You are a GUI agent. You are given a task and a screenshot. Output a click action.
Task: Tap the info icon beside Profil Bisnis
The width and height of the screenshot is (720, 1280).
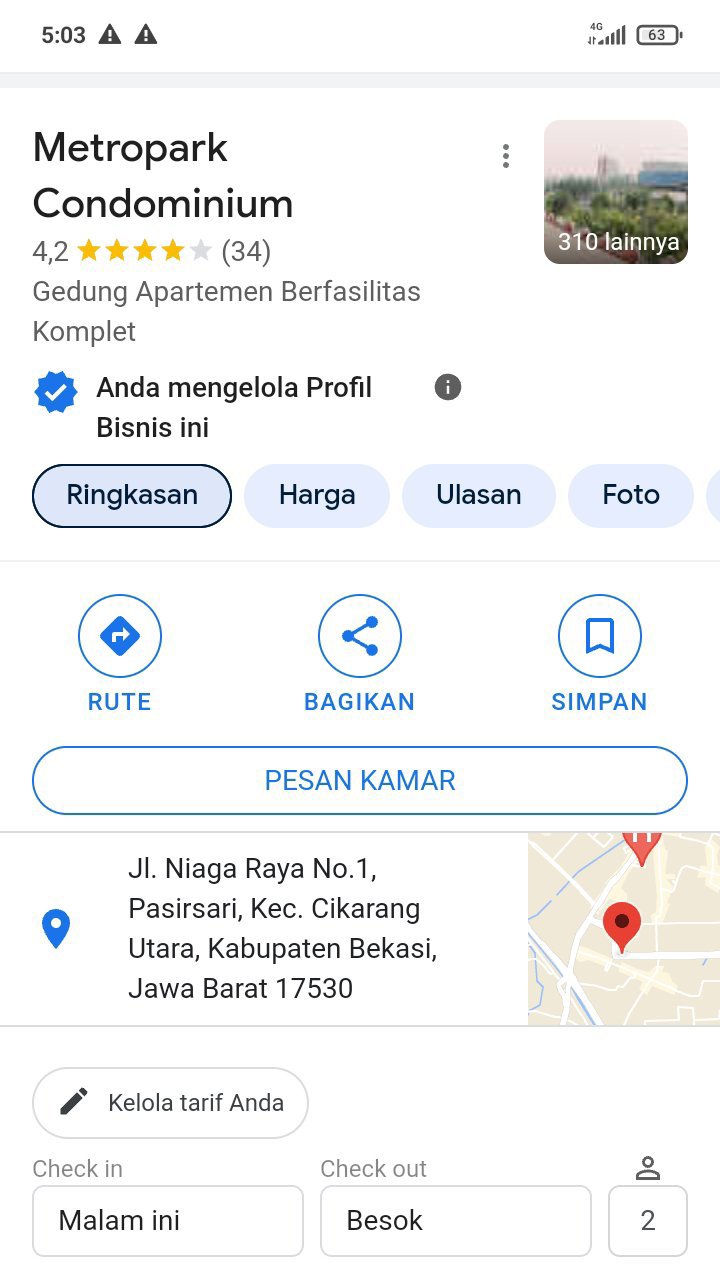tap(448, 387)
